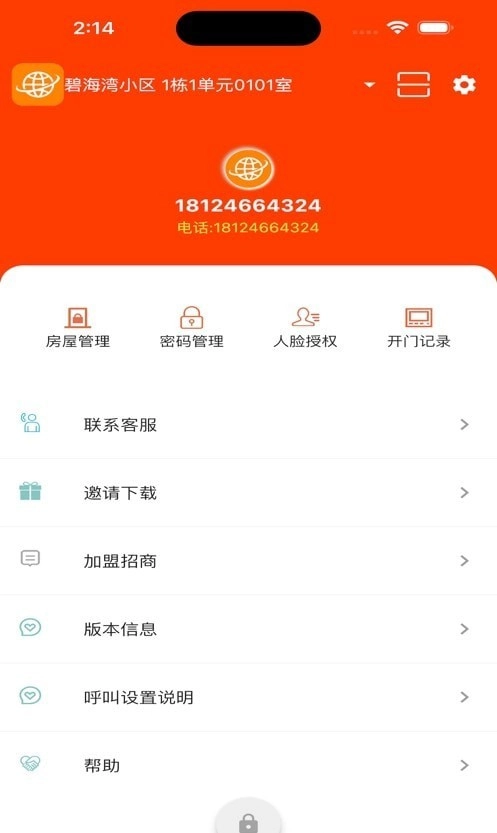Tap the round lock button at the bottom
This screenshot has height=833, width=497.
click(x=248, y=818)
